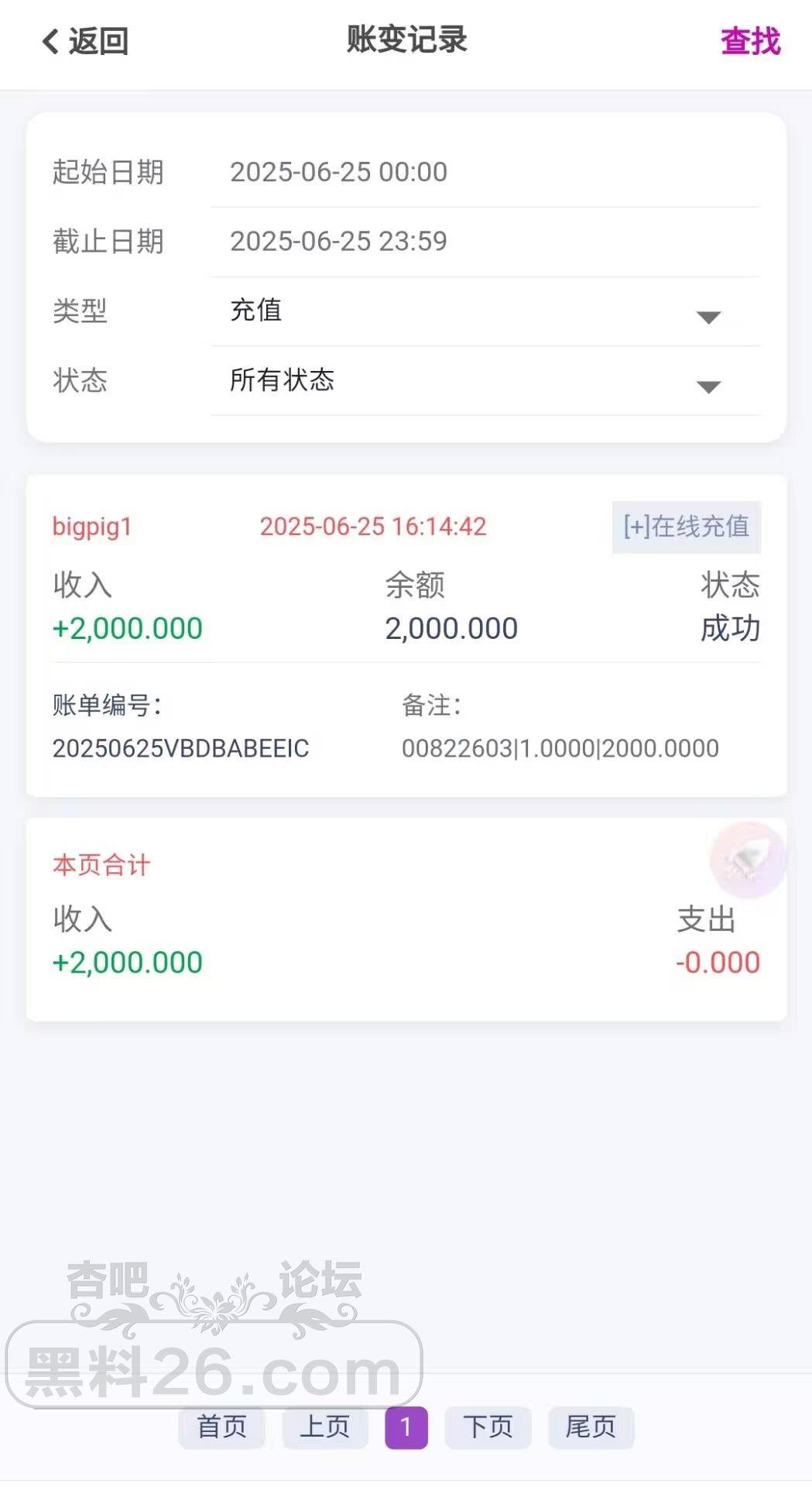
Task: Tap 查找 to search records
Action: tap(749, 41)
